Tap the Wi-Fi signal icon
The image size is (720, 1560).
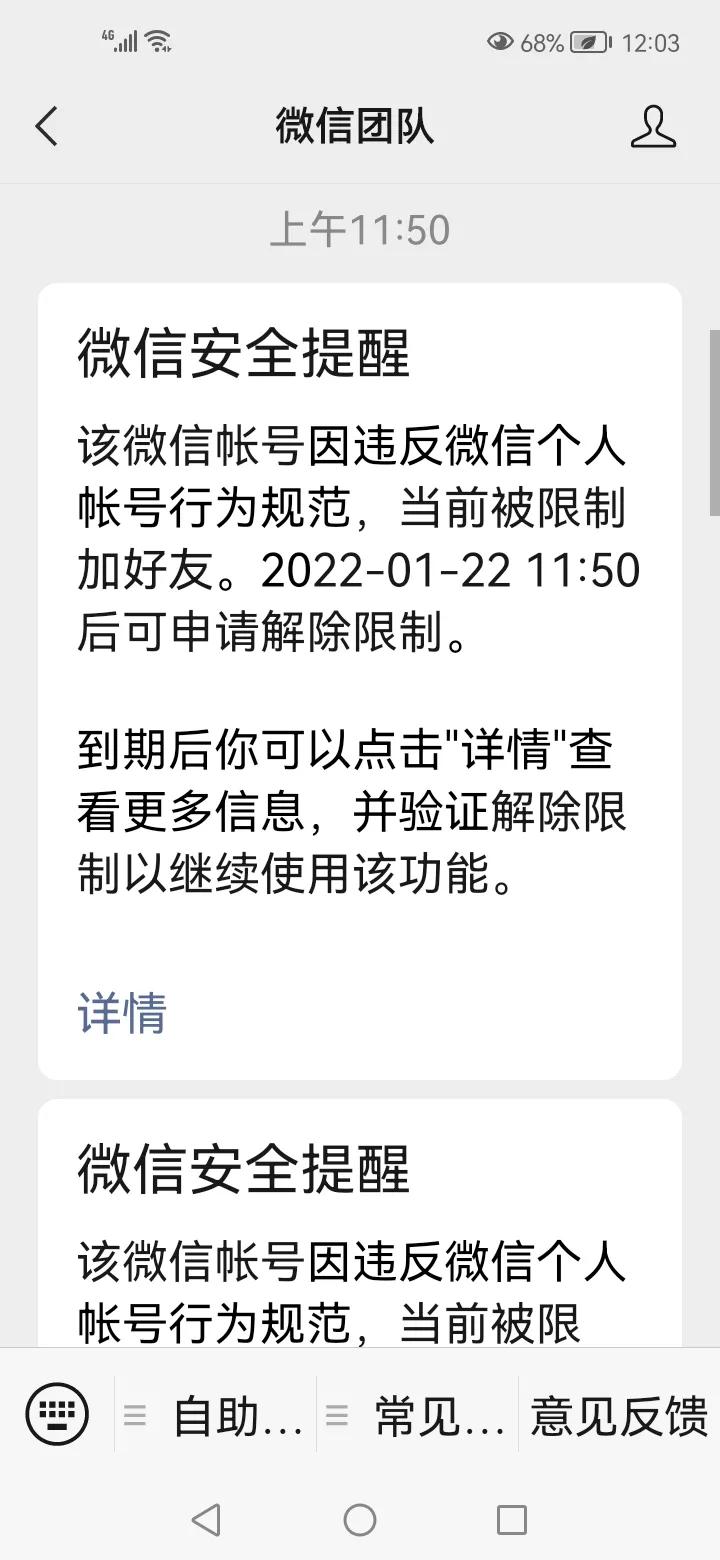[158, 42]
